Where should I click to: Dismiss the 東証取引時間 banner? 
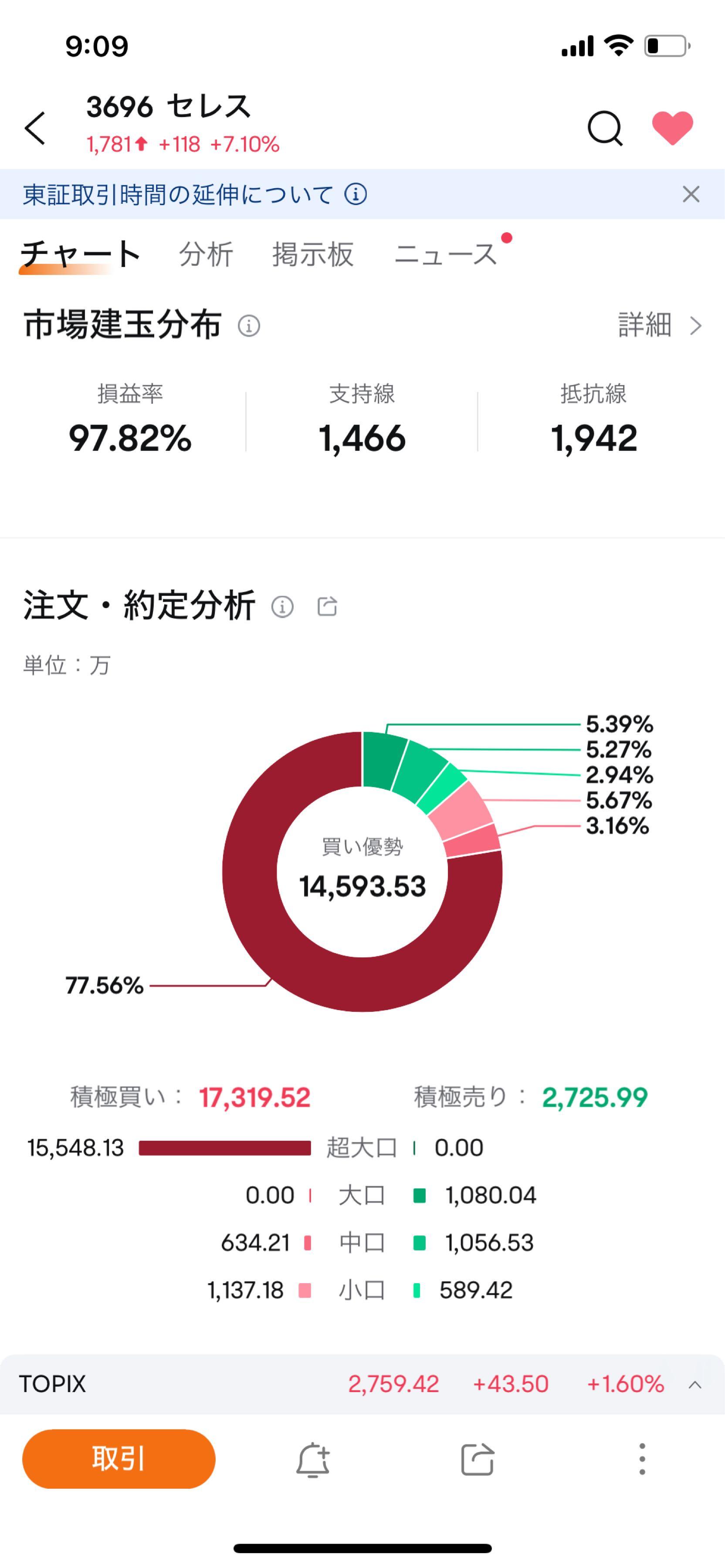coord(691,195)
